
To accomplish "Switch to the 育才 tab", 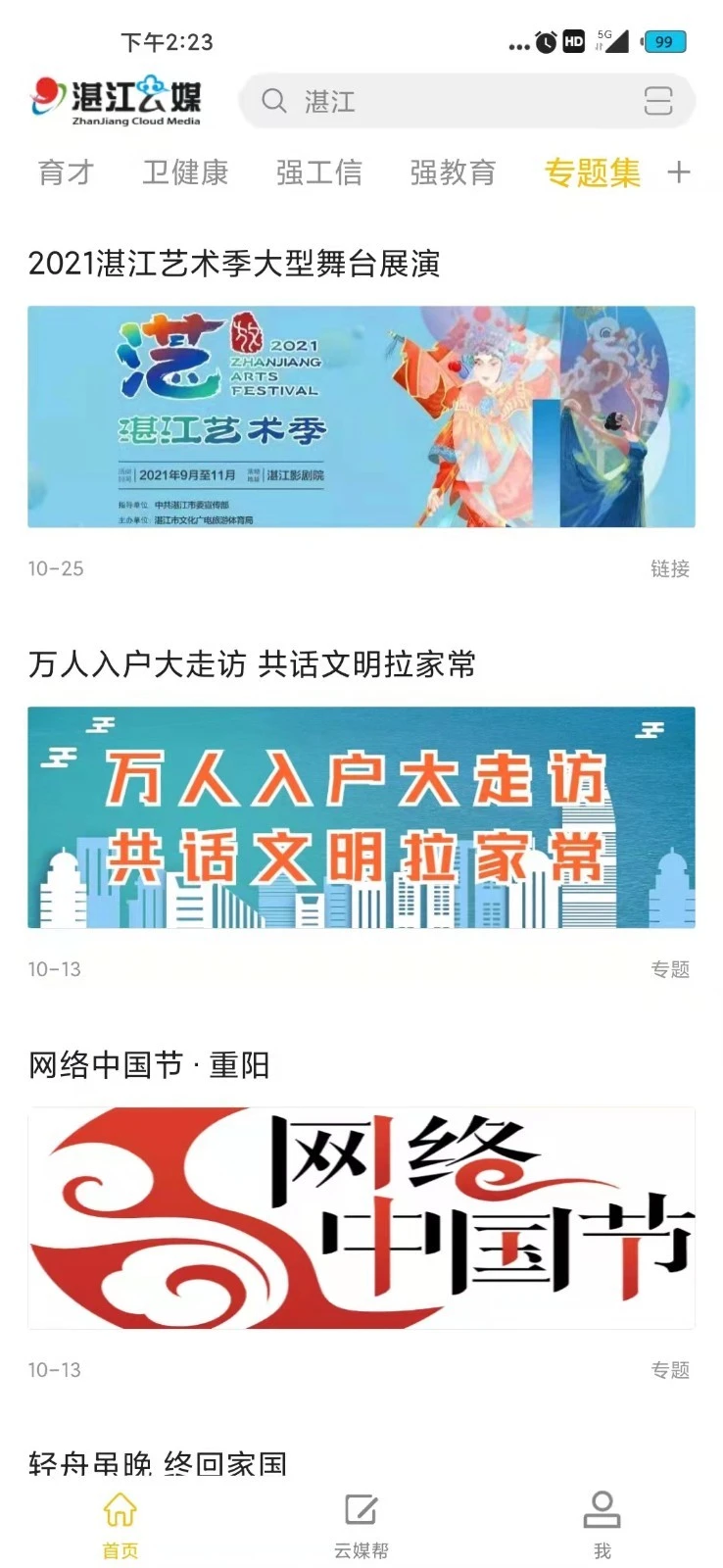I will tap(65, 172).
